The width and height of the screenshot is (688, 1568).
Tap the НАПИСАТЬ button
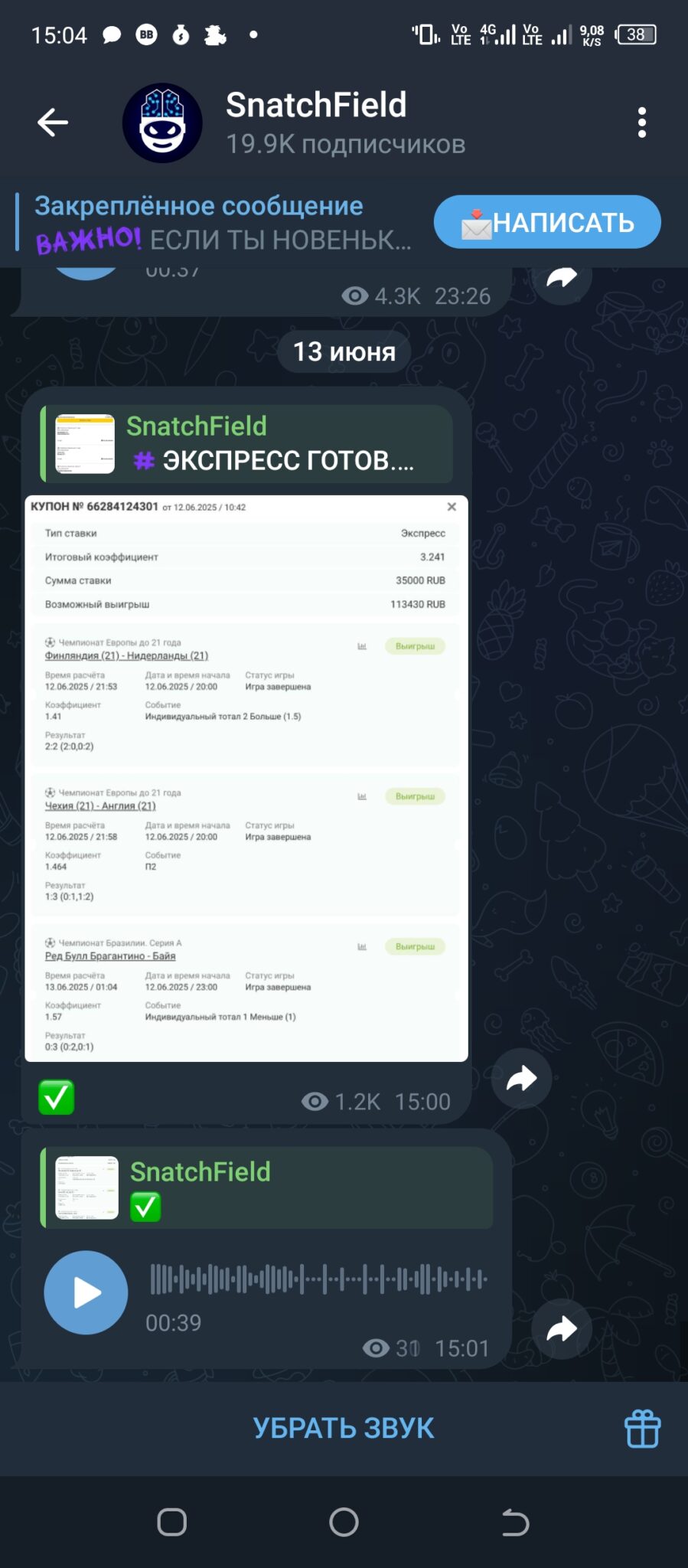click(x=547, y=222)
